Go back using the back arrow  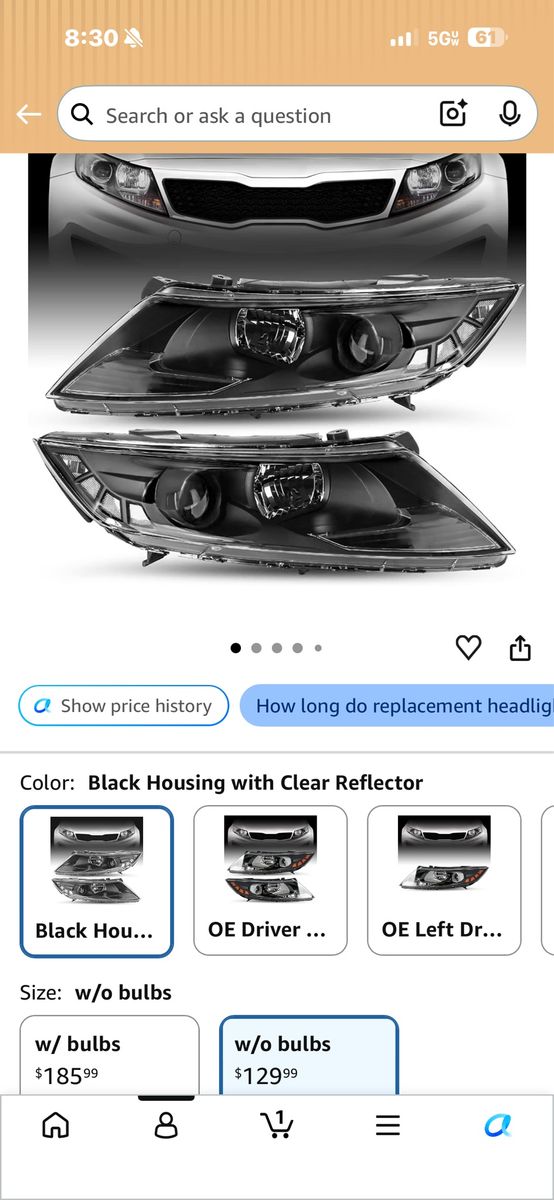point(28,115)
